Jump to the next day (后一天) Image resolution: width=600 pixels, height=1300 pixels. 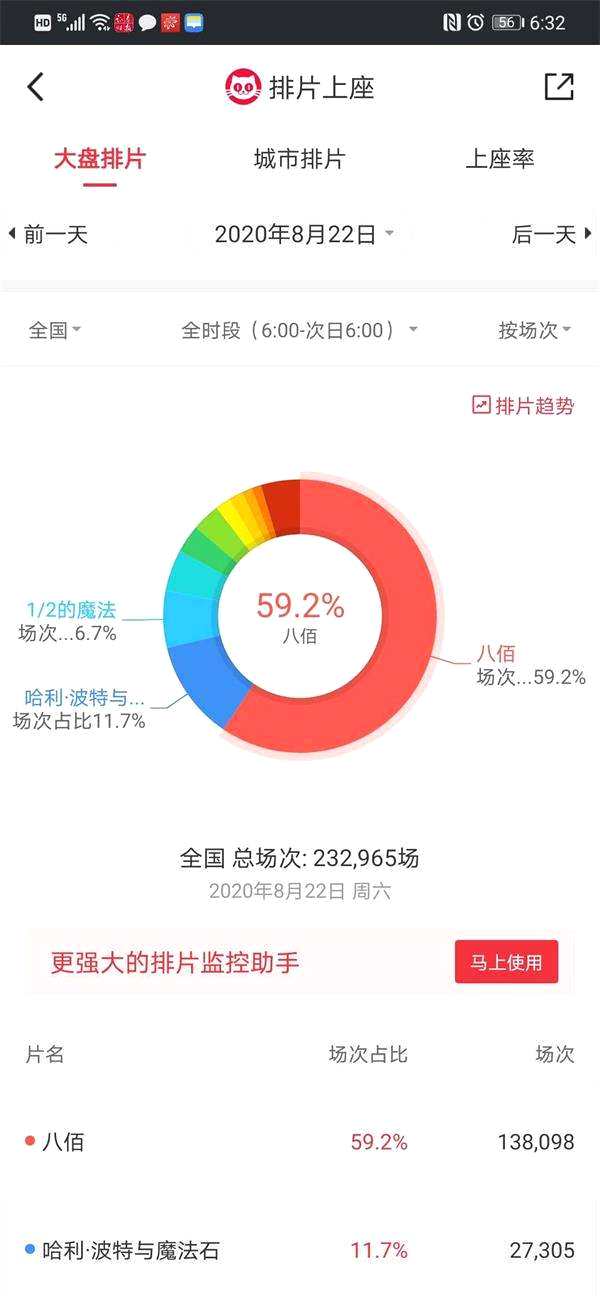coord(551,235)
